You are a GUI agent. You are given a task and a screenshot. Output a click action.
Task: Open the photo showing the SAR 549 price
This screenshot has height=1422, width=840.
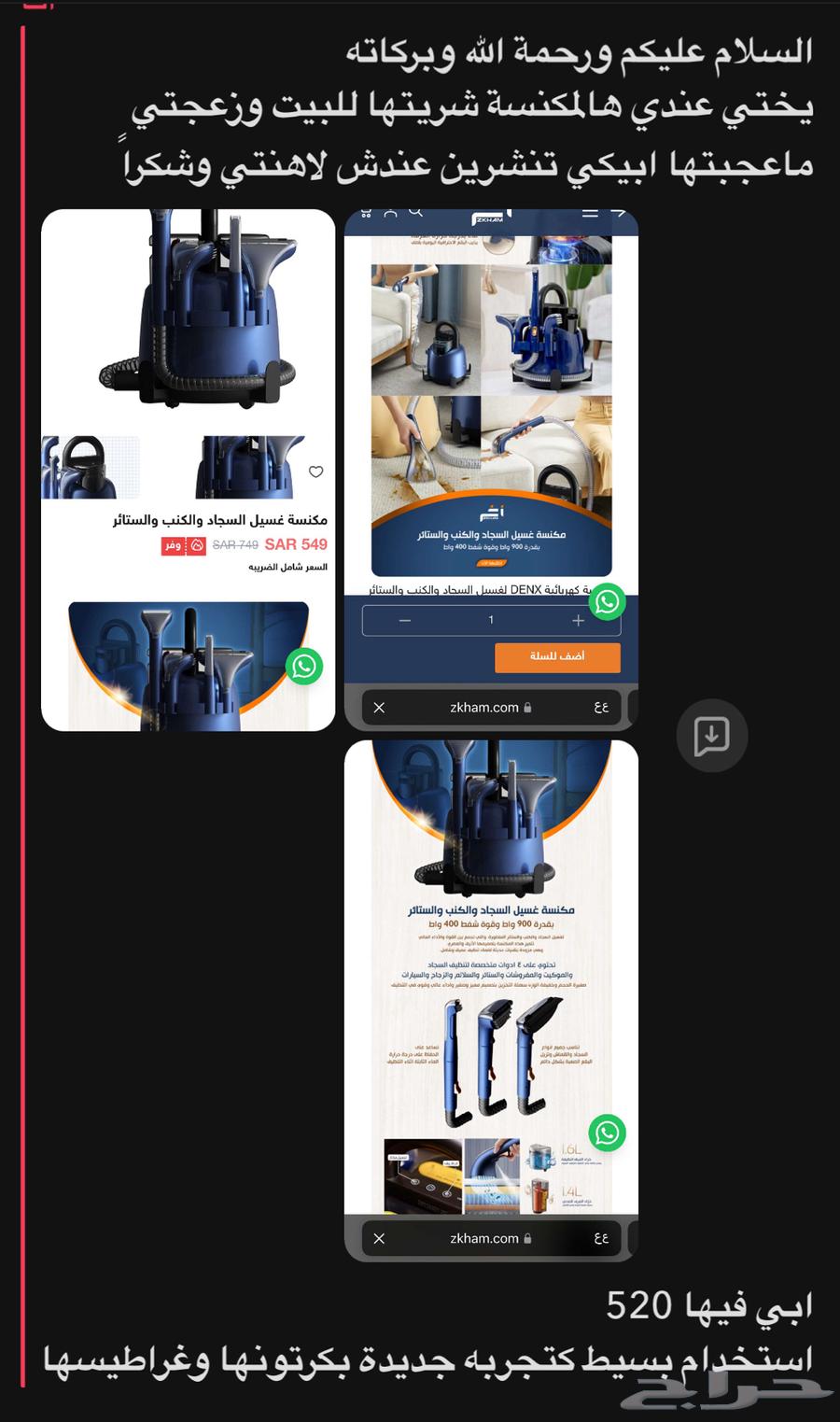(x=188, y=470)
